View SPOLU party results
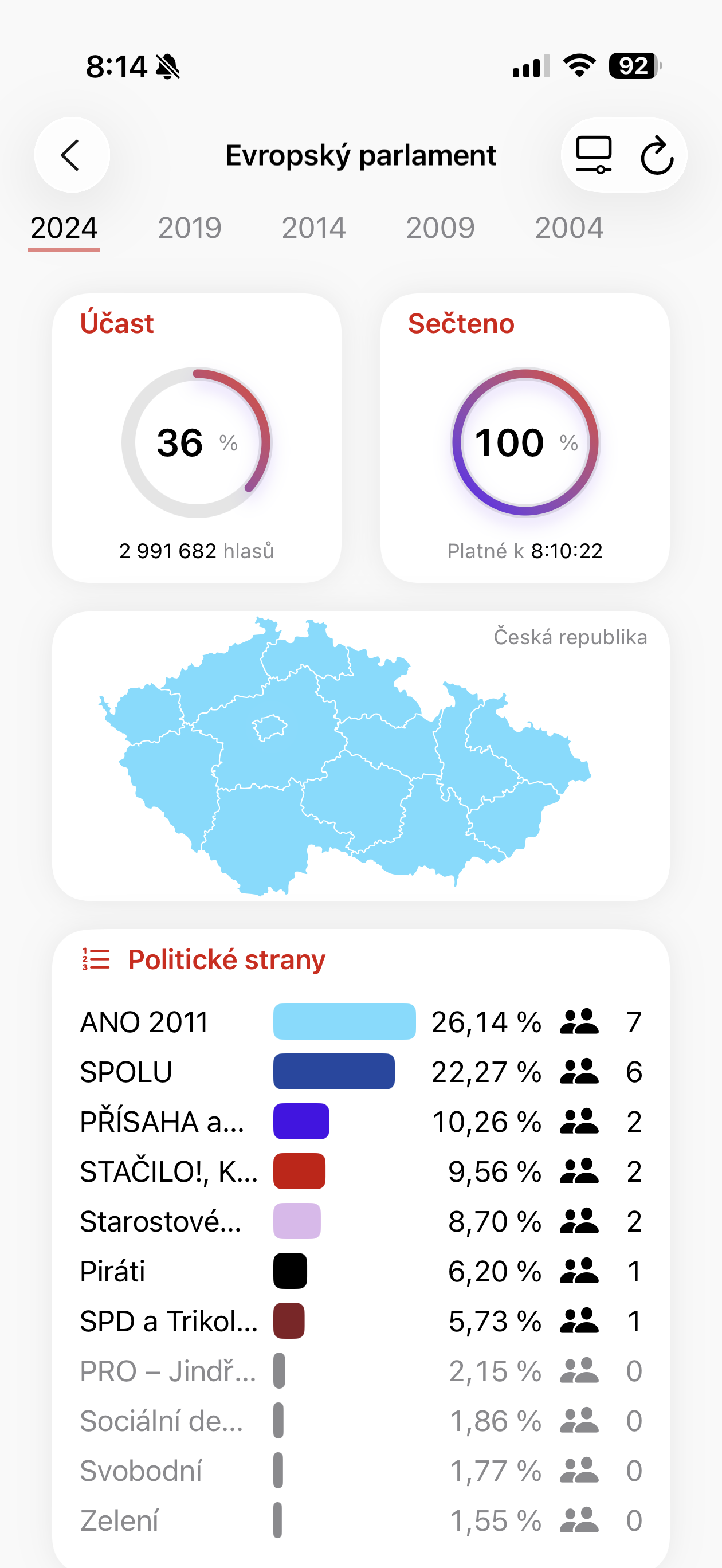The height and width of the screenshot is (1568, 722). [360, 1072]
